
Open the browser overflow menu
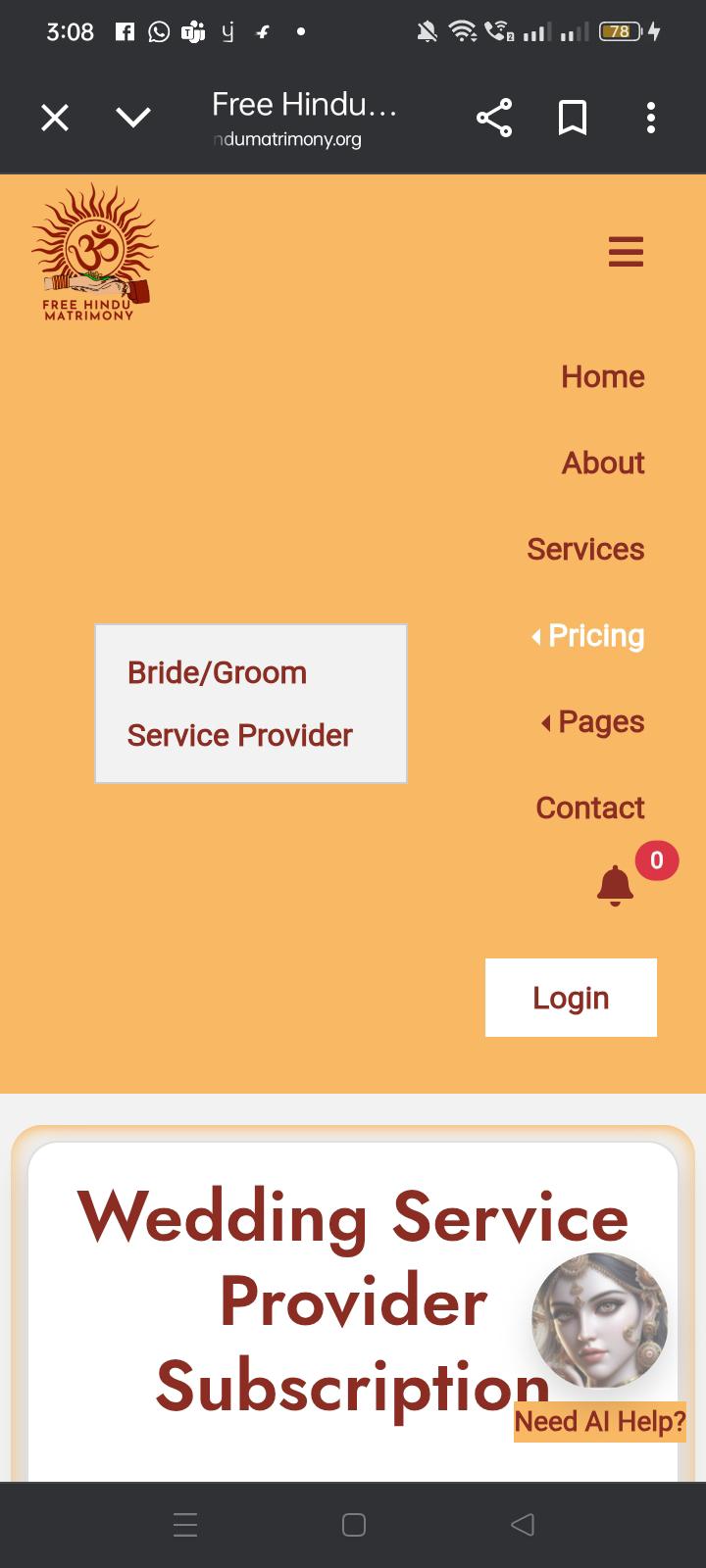(x=650, y=119)
